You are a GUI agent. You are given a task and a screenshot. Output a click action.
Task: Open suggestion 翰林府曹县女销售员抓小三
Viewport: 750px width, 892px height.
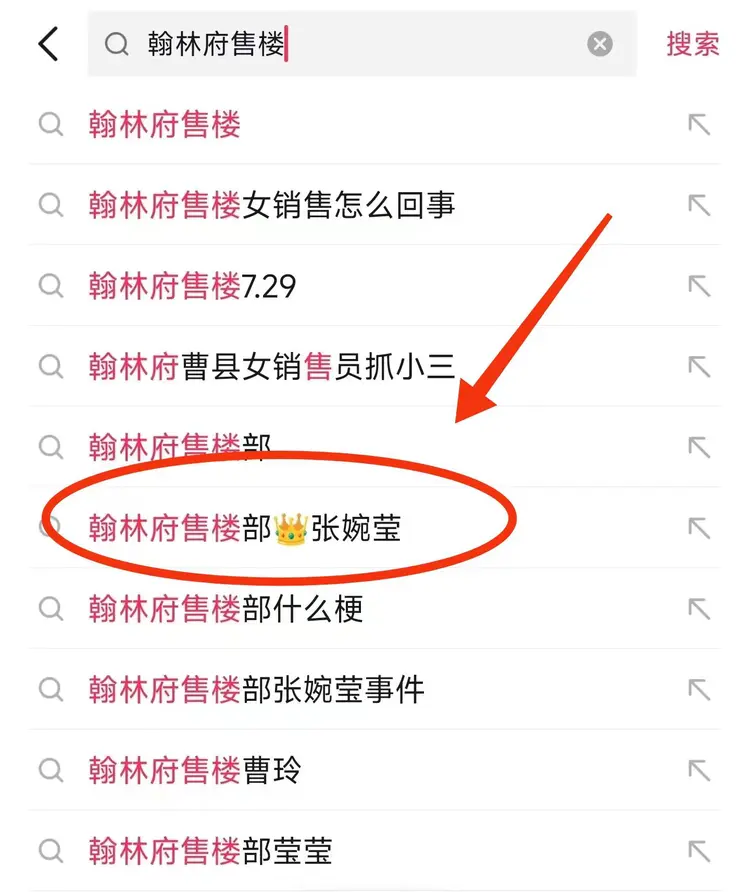(270, 367)
